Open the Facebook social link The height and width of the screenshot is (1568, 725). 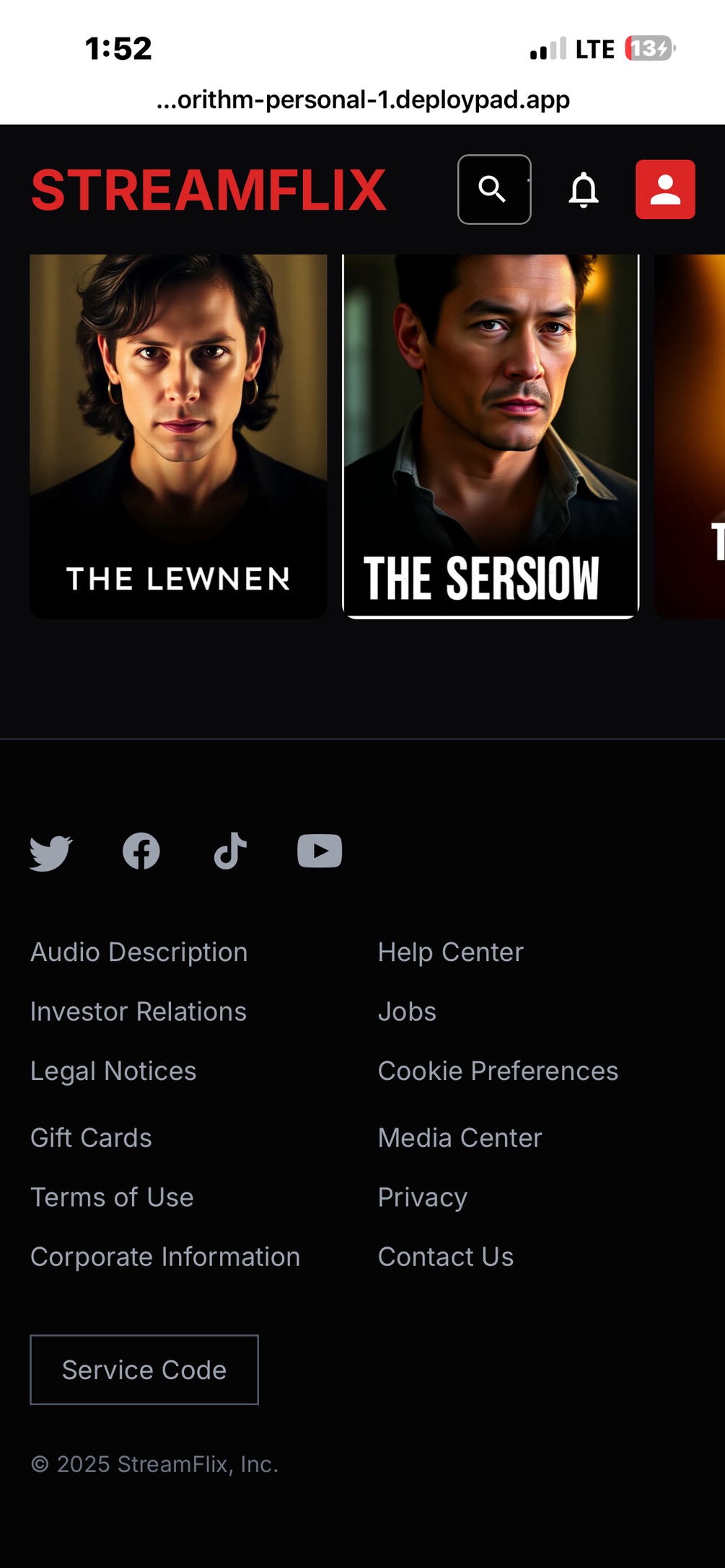(x=141, y=851)
